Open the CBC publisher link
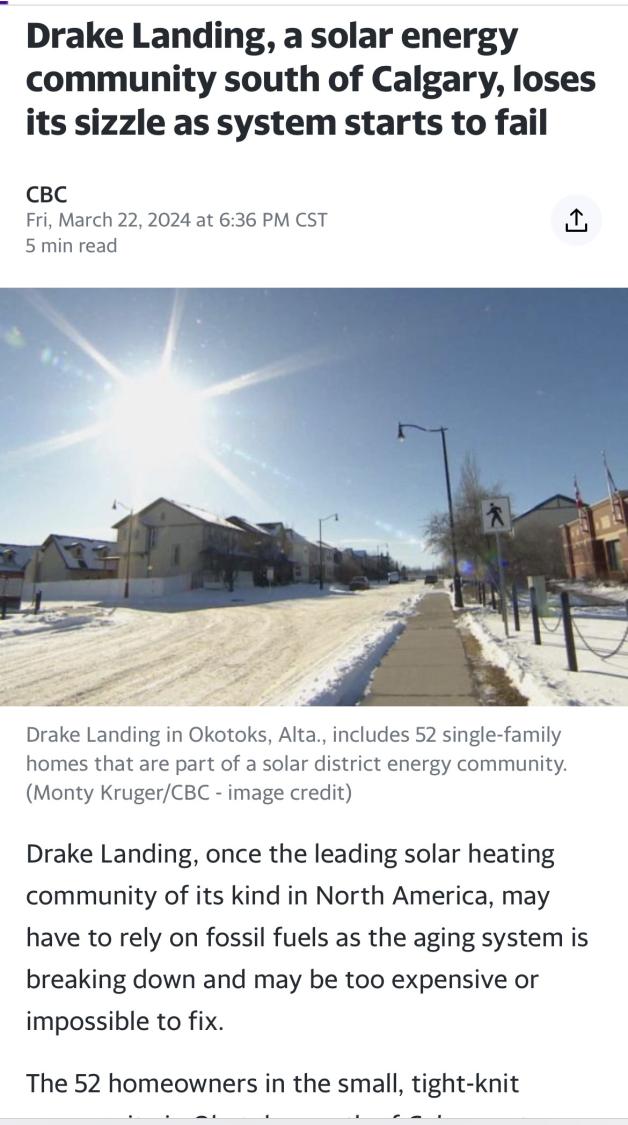This screenshot has height=1125, width=628. coord(46,195)
